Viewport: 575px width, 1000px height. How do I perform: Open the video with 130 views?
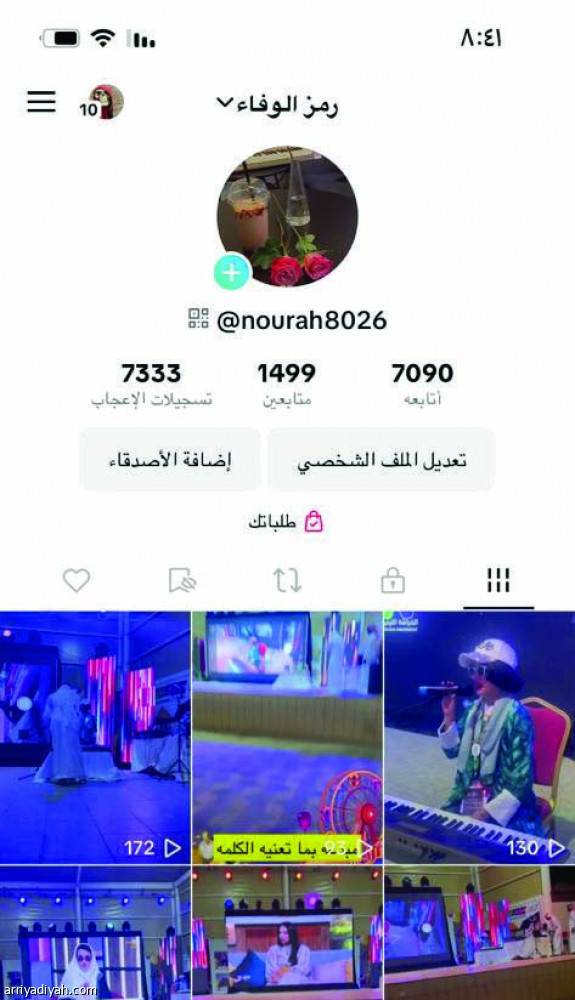pos(479,737)
